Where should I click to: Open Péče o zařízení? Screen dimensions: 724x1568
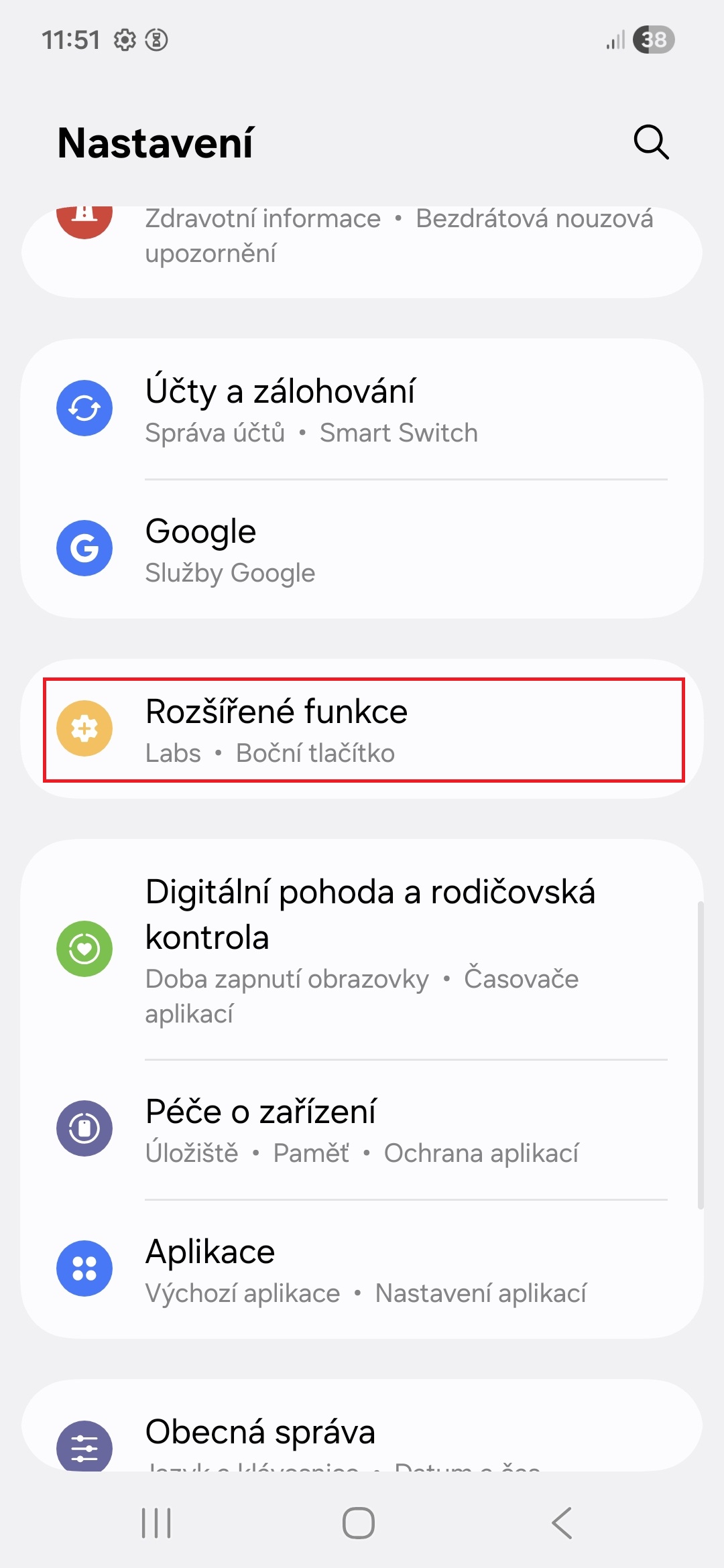point(362,1130)
